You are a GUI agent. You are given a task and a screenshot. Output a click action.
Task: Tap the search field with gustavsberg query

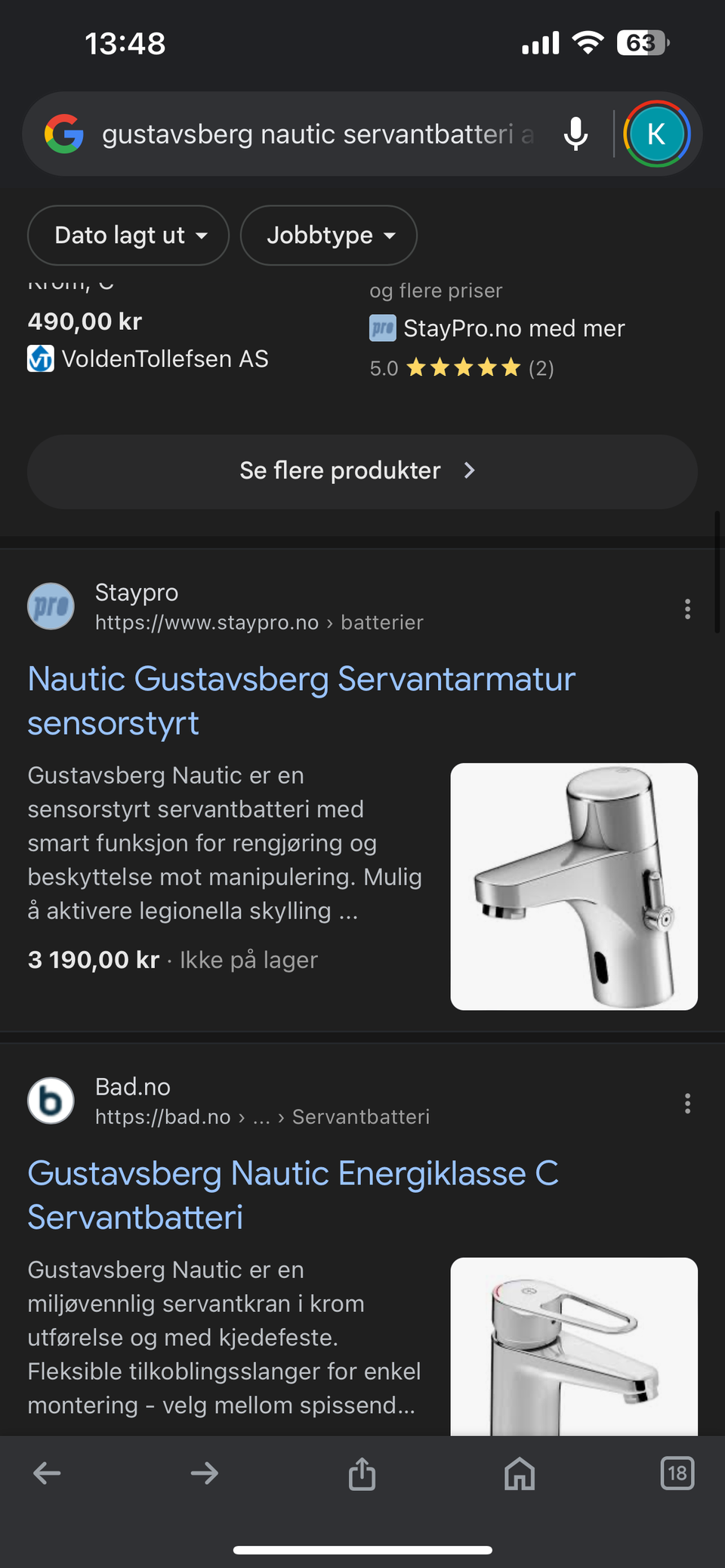pos(317,134)
